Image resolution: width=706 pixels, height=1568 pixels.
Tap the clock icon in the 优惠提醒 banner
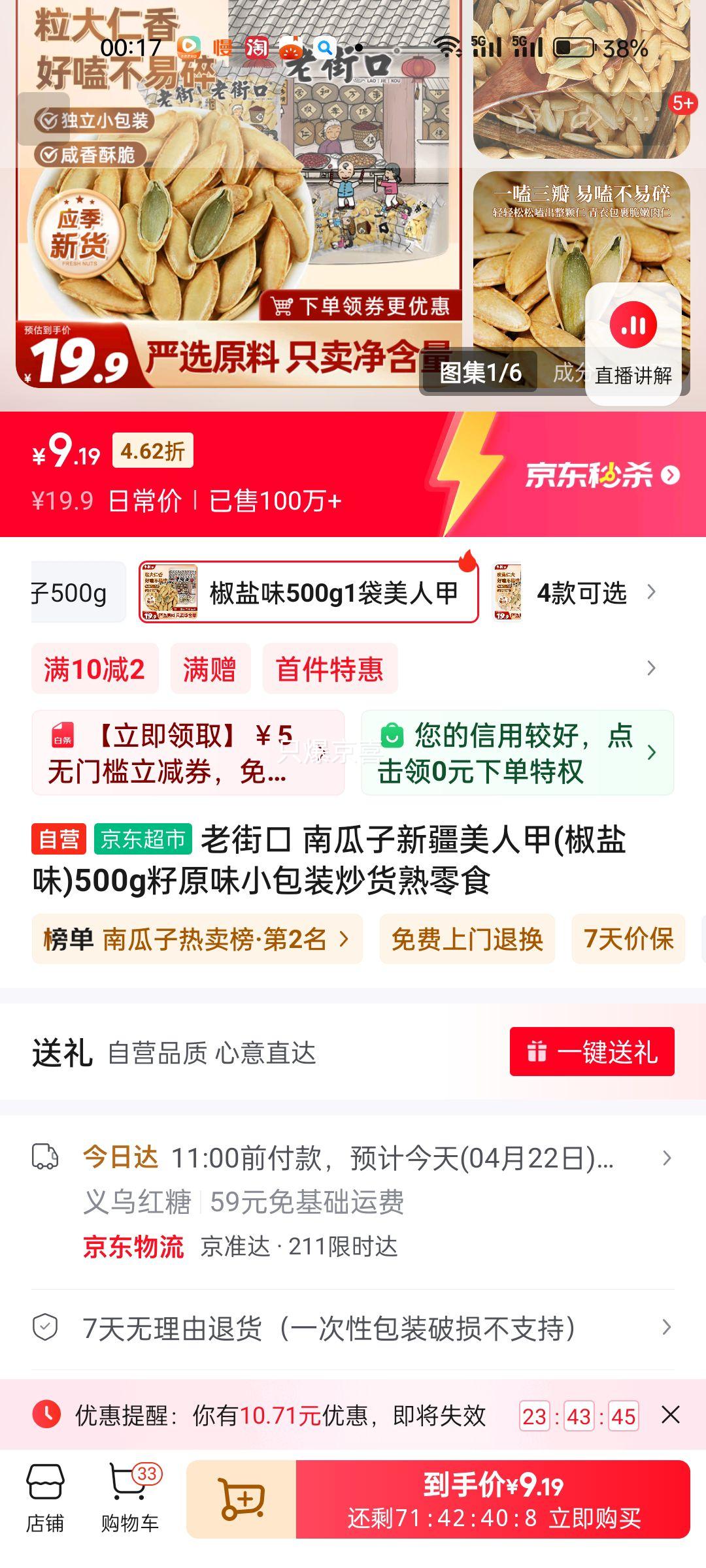pos(44,1413)
